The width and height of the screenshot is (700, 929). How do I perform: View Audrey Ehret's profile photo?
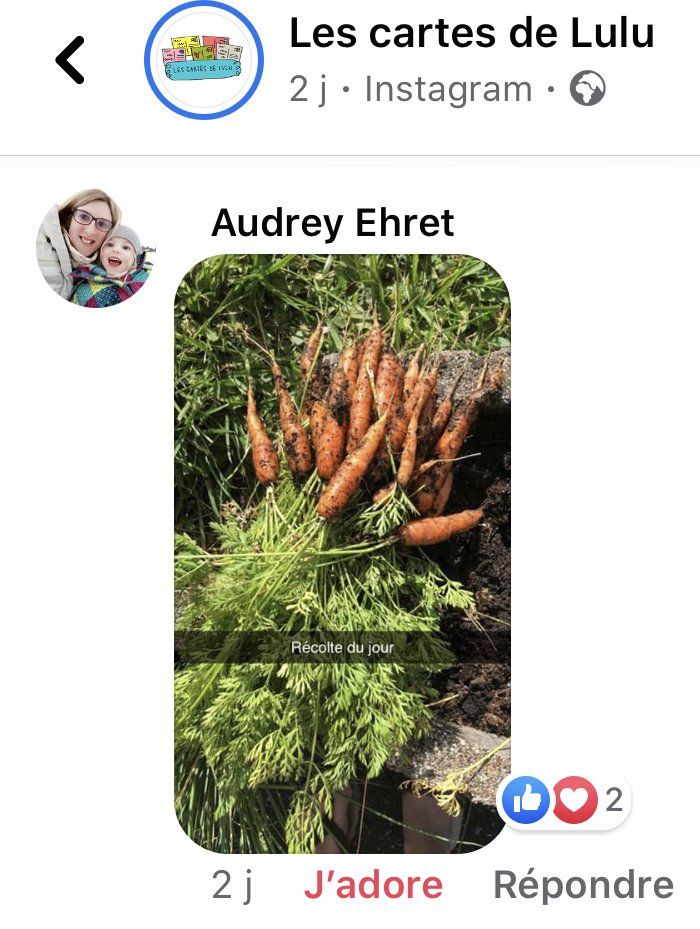tap(95, 247)
